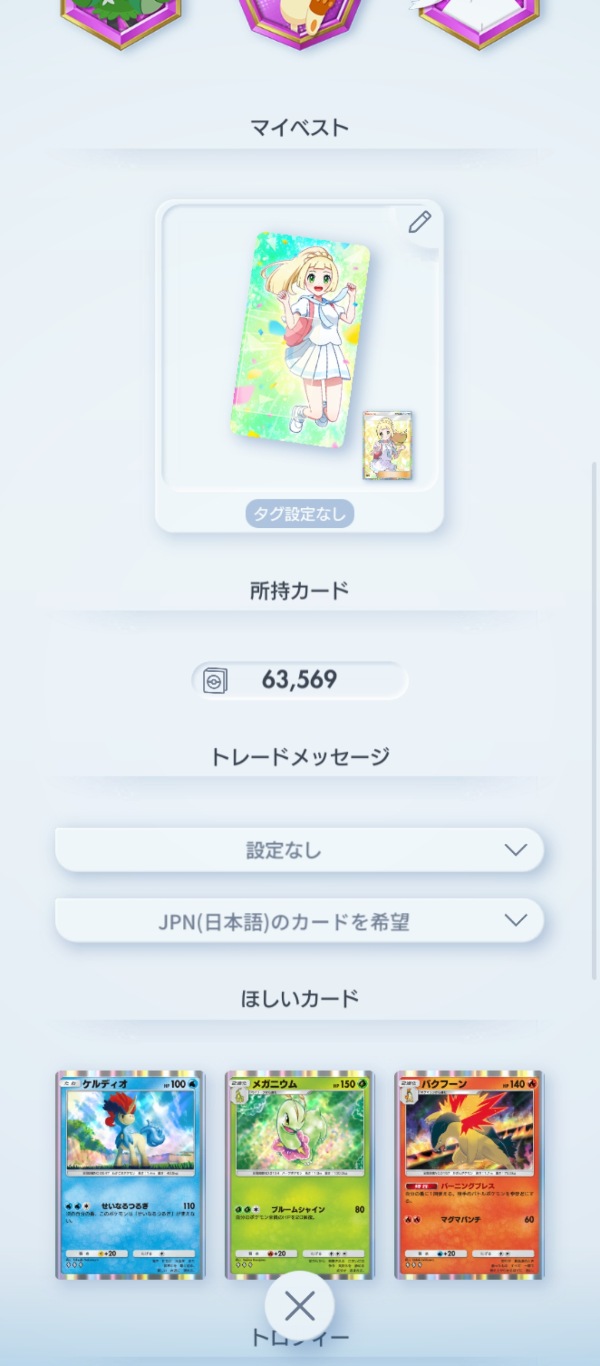
Task: View the メガニウム wanted card
Action: (299, 1174)
